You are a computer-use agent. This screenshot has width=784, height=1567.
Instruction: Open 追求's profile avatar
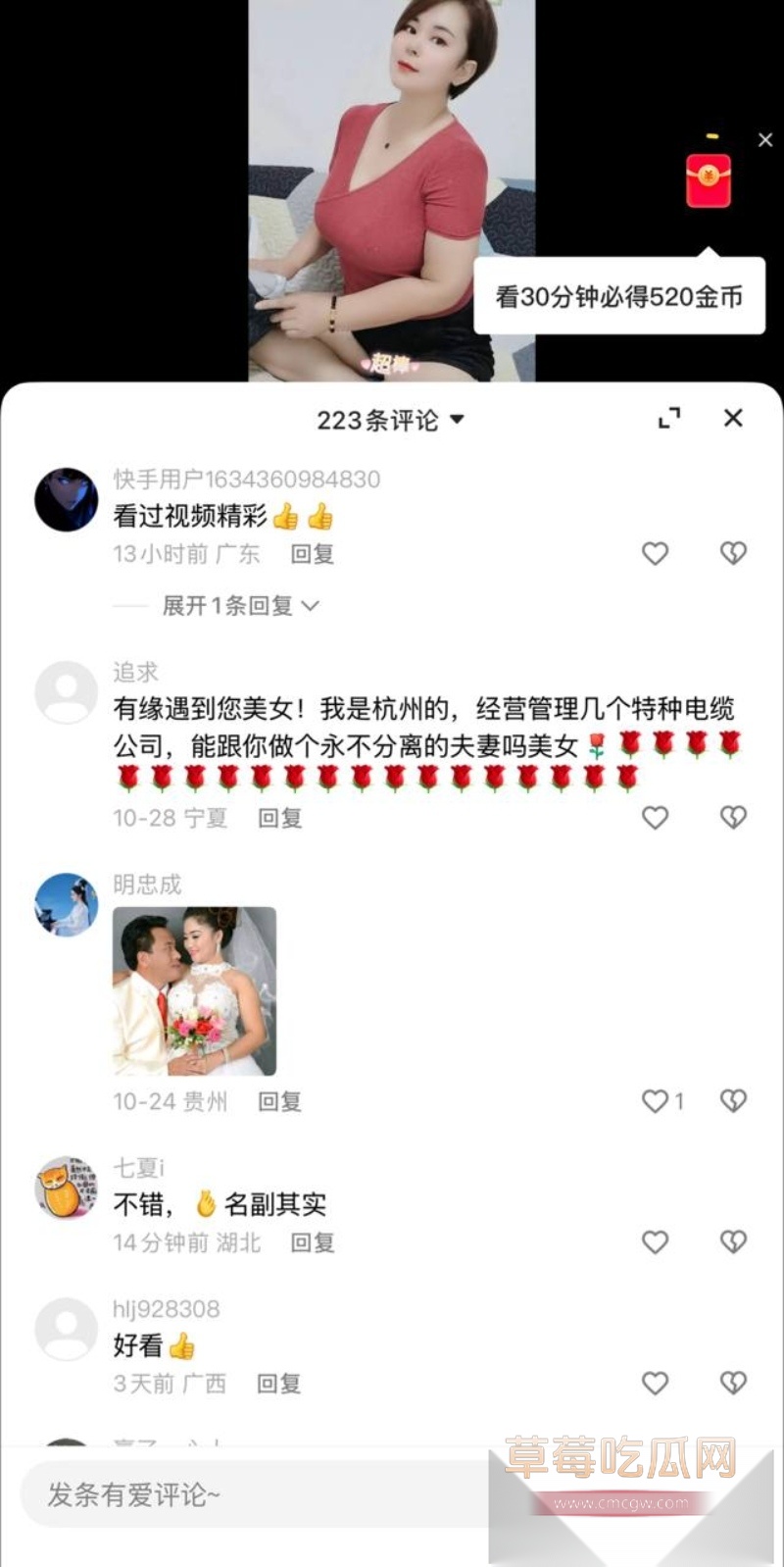(x=65, y=691)
